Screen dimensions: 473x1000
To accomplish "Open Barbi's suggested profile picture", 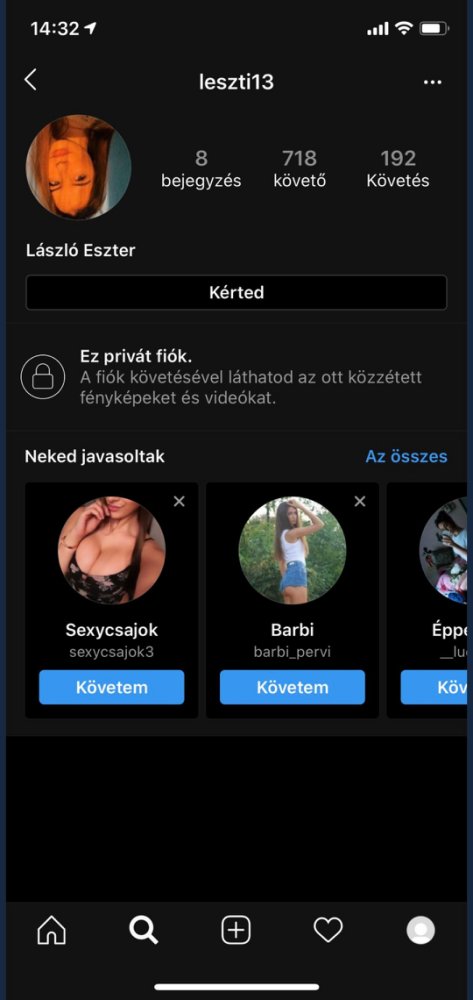I will pos(293,550).
